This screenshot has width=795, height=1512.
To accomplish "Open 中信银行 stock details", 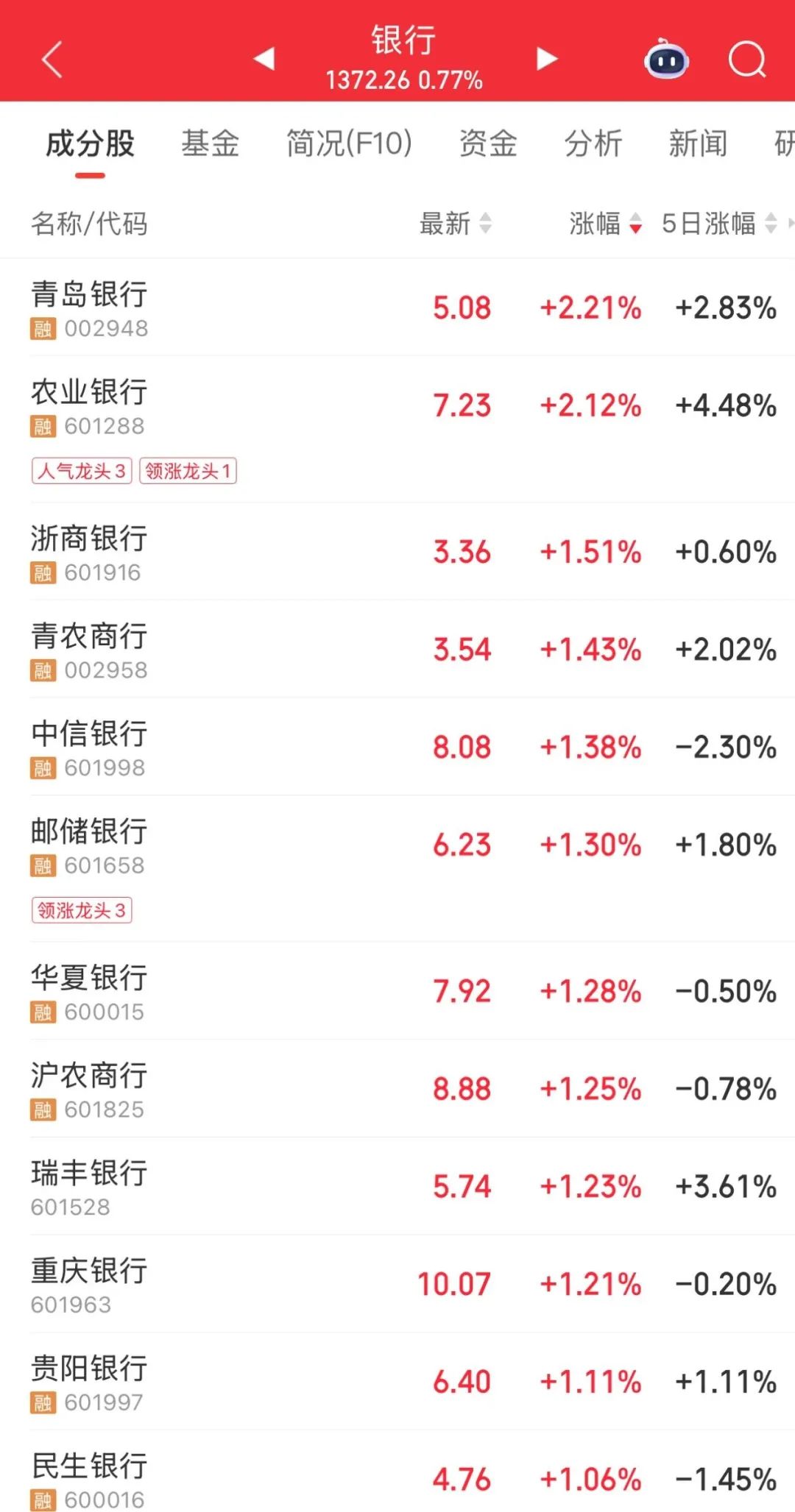I will pos(397,747).
